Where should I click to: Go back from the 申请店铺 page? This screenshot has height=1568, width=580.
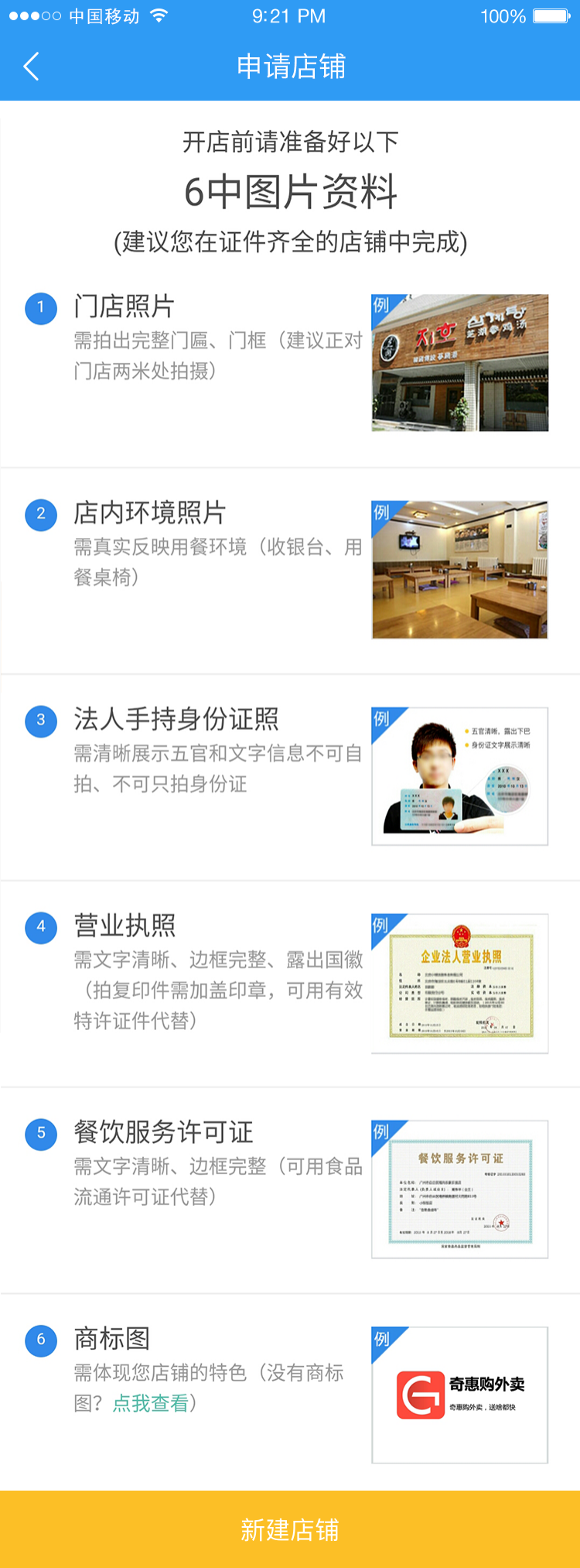pyautogui.click(x=31, y=67)
